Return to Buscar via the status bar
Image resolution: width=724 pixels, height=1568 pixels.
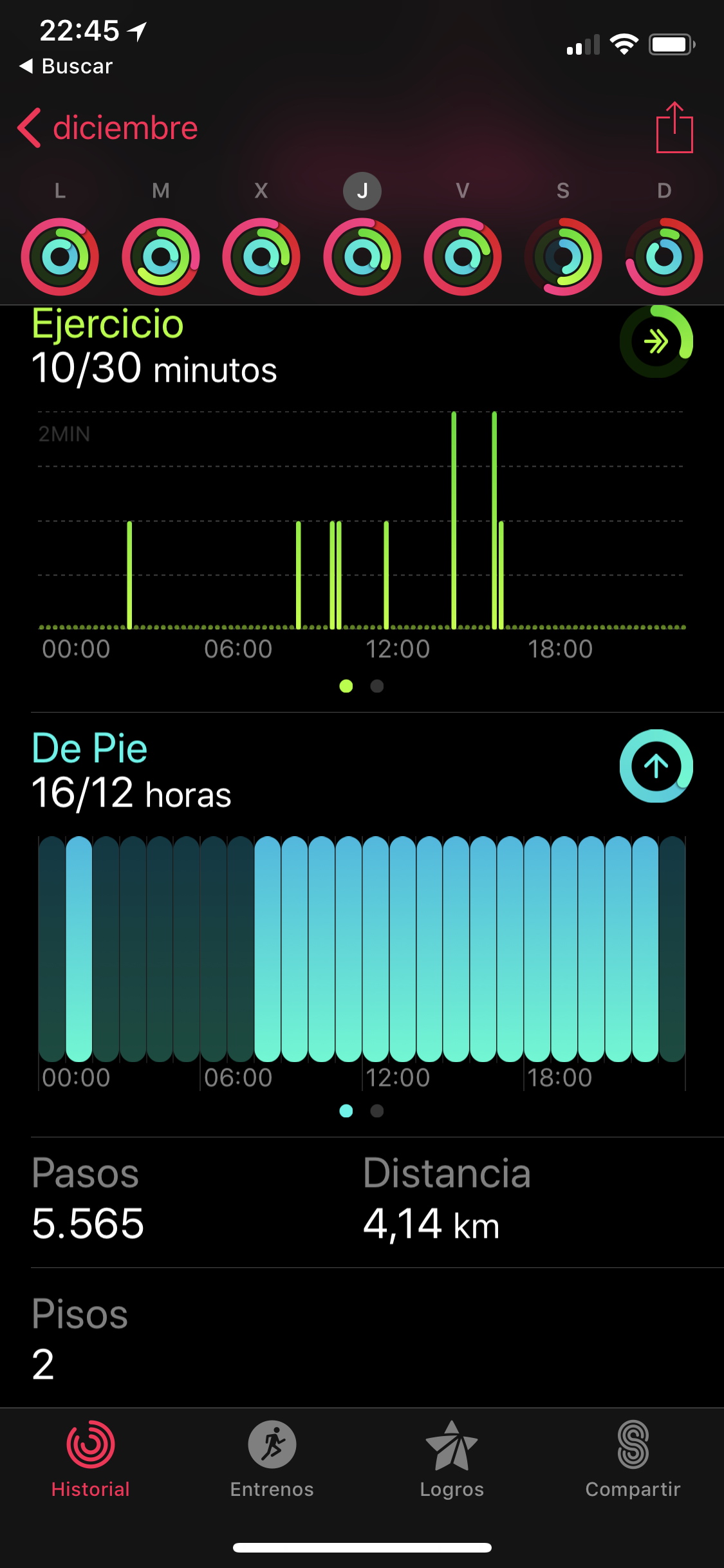coord(66,66)
